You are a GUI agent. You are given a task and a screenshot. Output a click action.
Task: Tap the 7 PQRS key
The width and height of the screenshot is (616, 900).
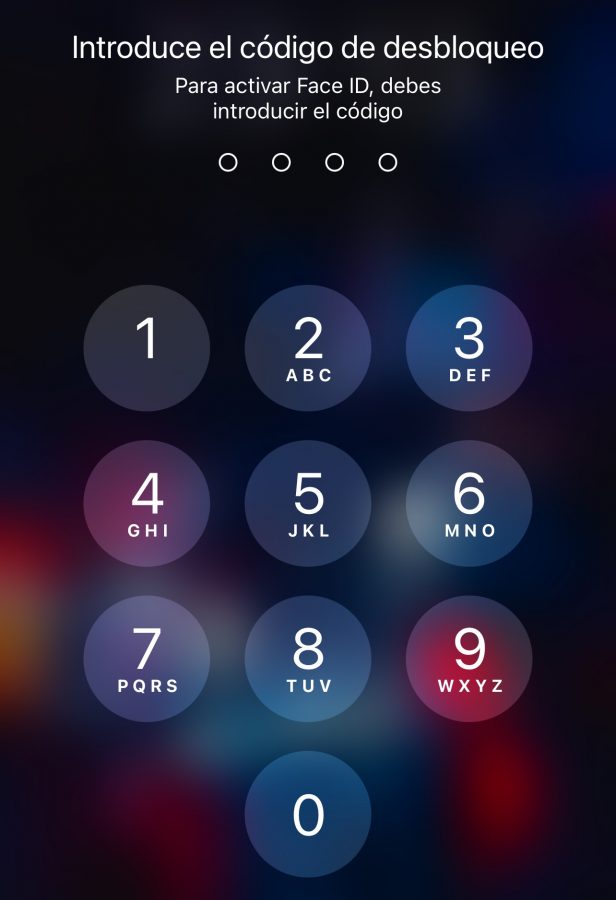point(147,659)
